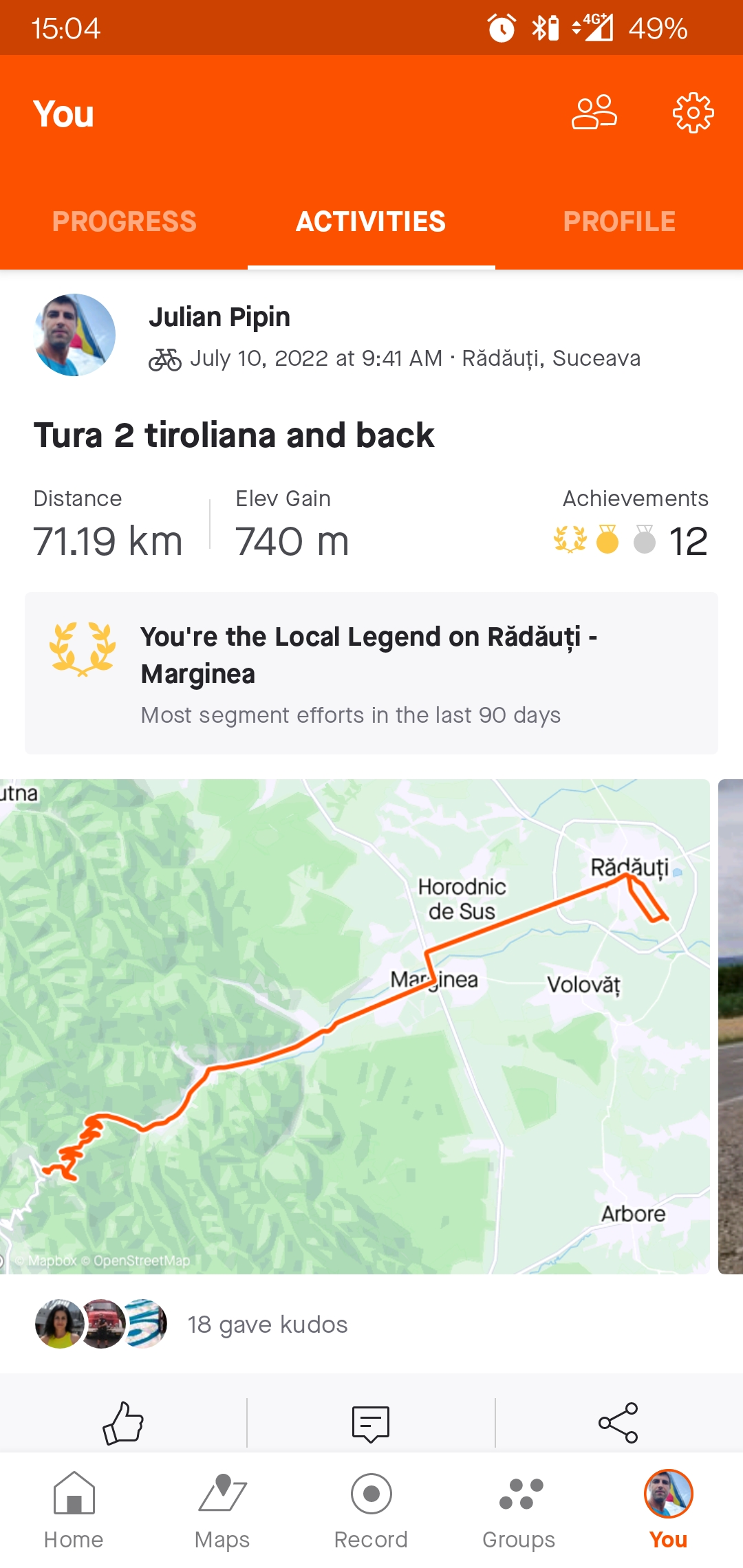The width and height of the screenshot is (743, 1568).
Task: Give kudos with the thumbs-up icon
Action: click(123, 1422)
